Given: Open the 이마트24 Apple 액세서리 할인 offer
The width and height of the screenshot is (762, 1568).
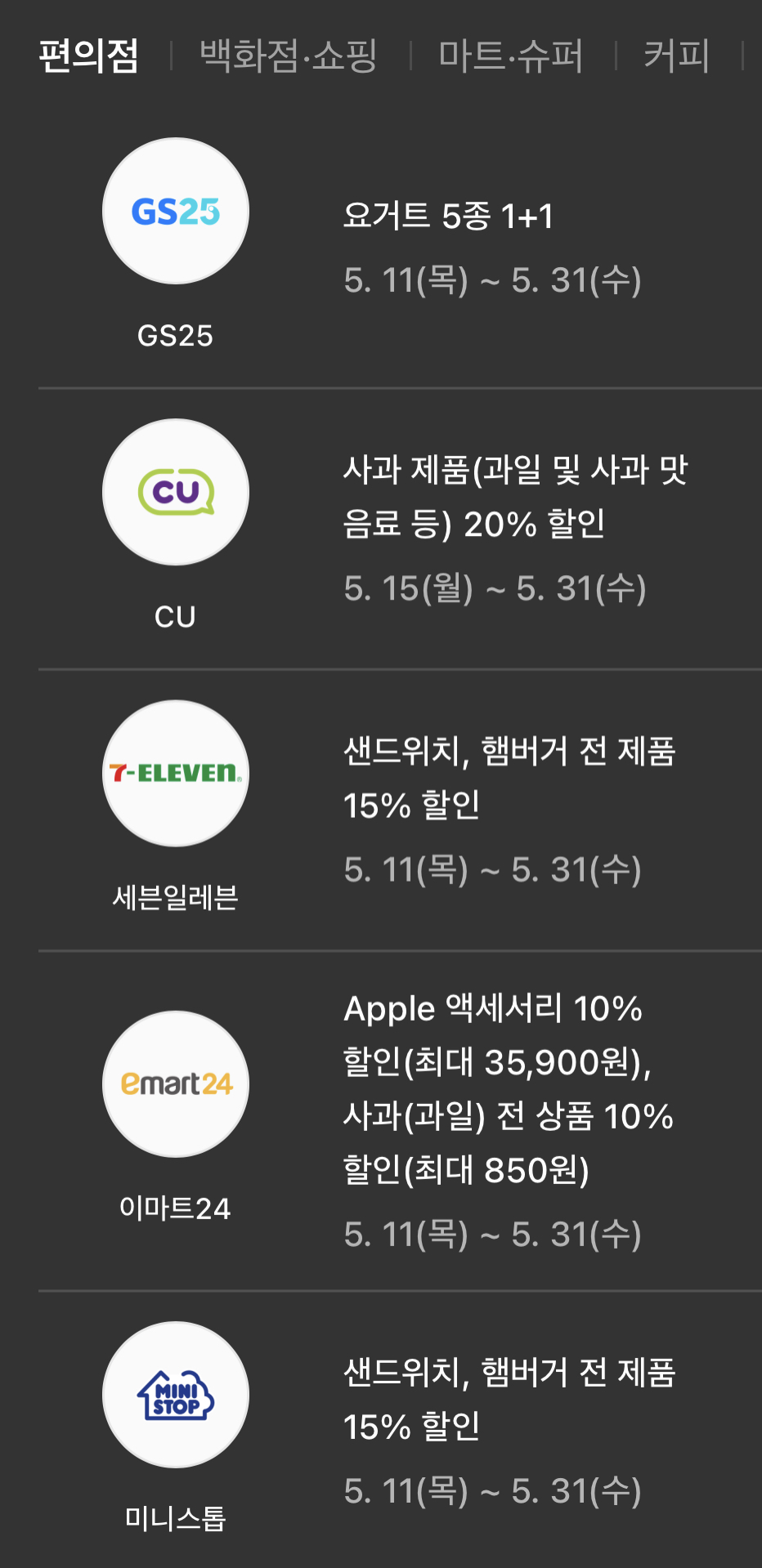Looking at the screenshot, I should click(400, 1121).
